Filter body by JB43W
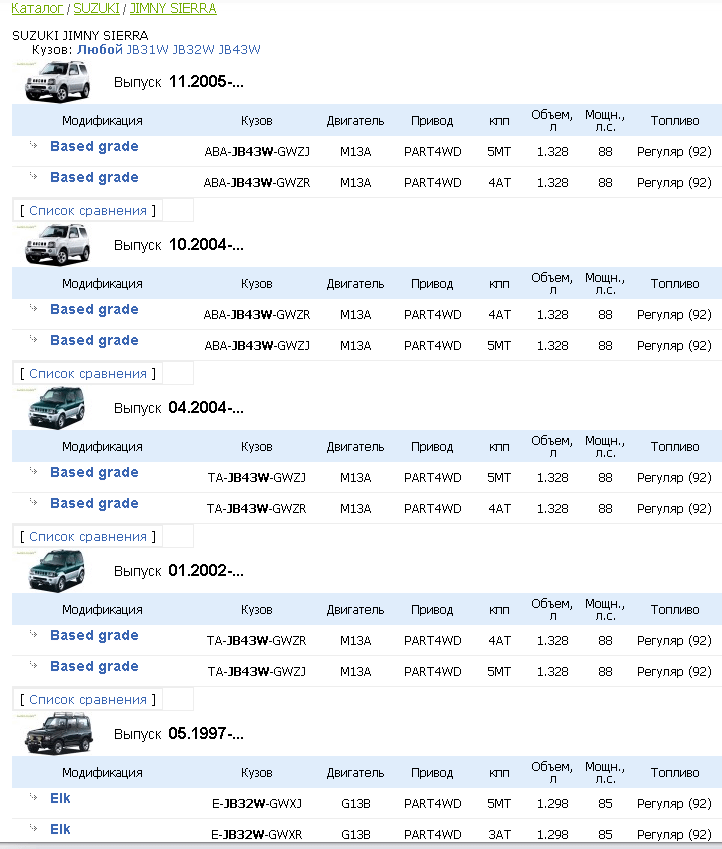Screen dimensions: 722x849 tap(239, 49)
